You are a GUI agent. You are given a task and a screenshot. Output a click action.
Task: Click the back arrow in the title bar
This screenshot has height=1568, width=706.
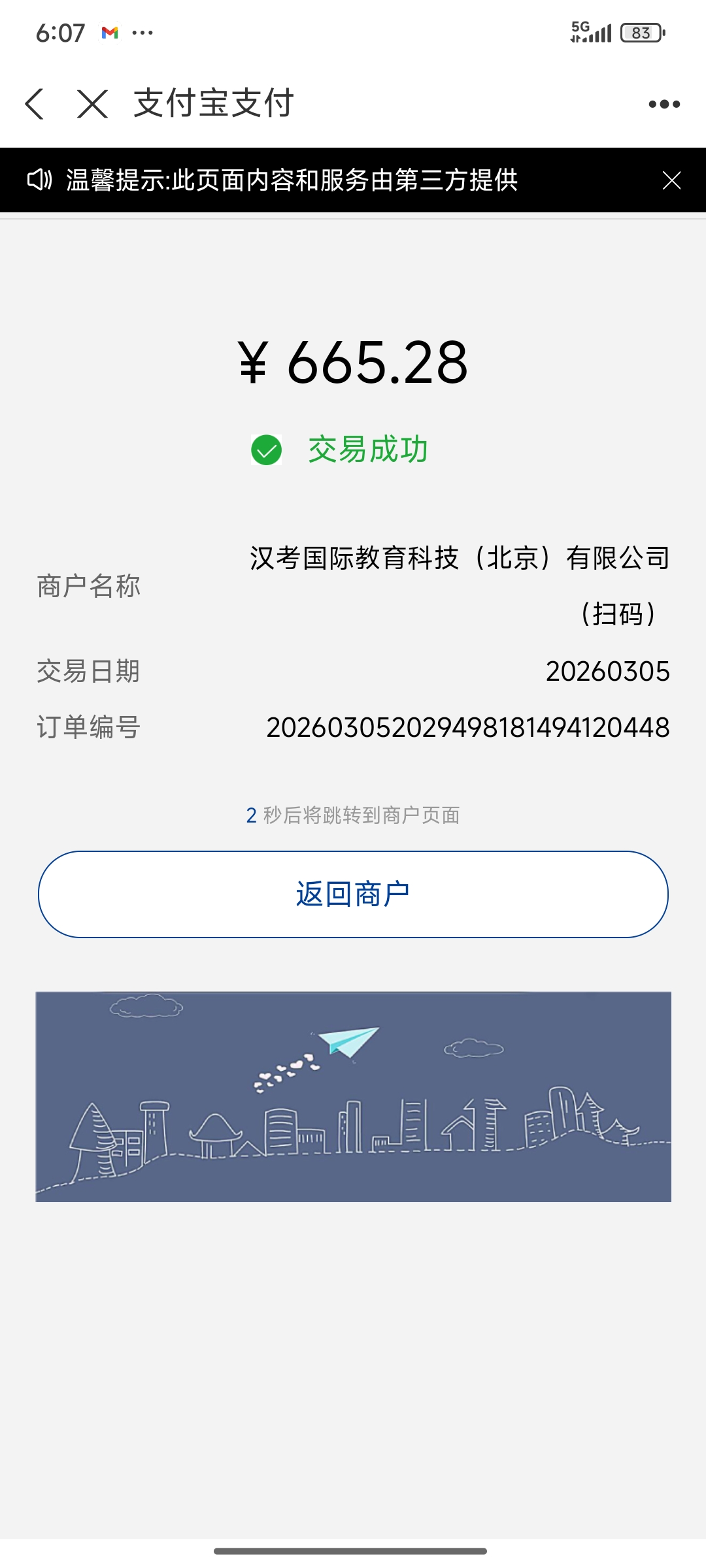(37, 103)
